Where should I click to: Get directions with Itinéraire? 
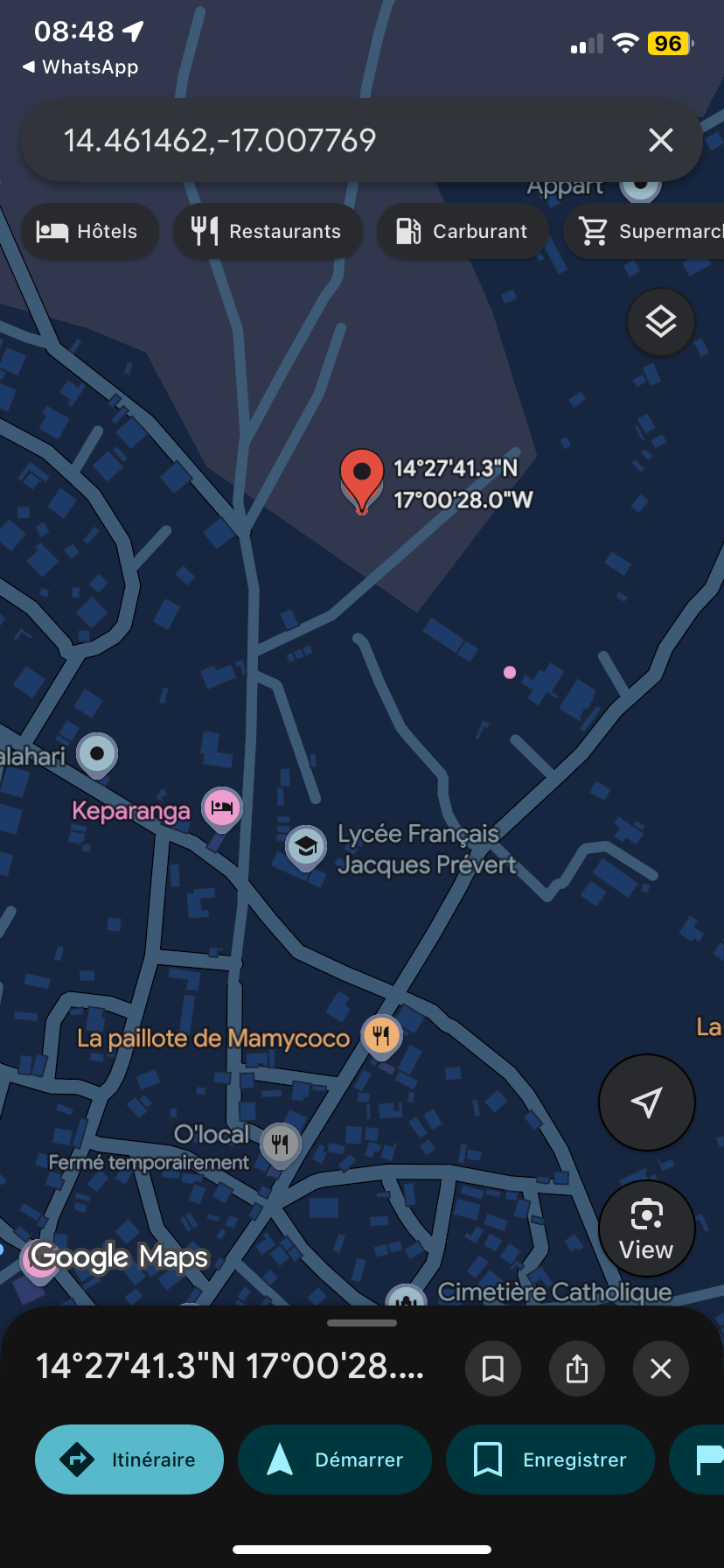click(x=129, y=1459)
